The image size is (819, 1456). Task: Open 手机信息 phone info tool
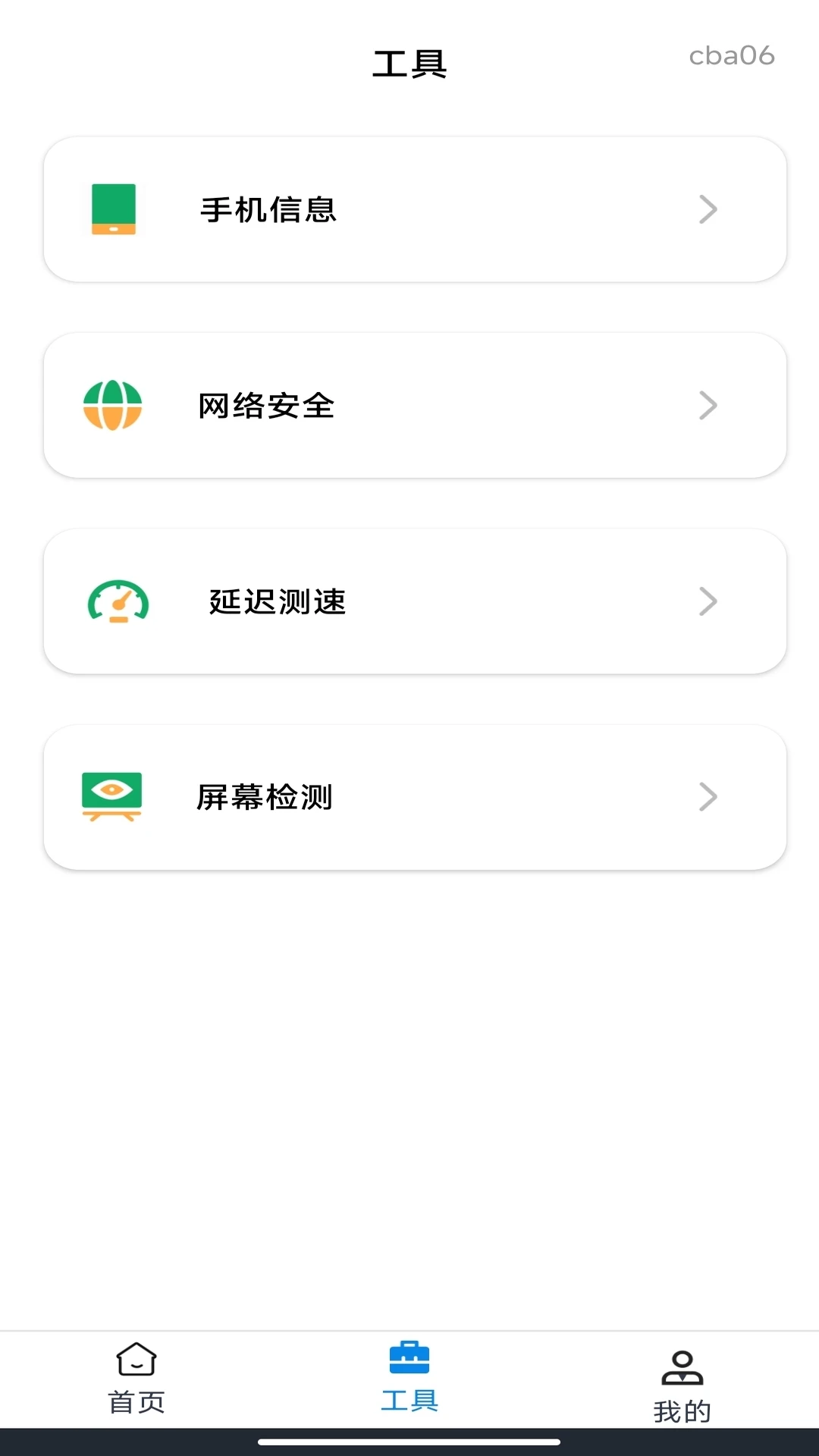click(409, 209)
